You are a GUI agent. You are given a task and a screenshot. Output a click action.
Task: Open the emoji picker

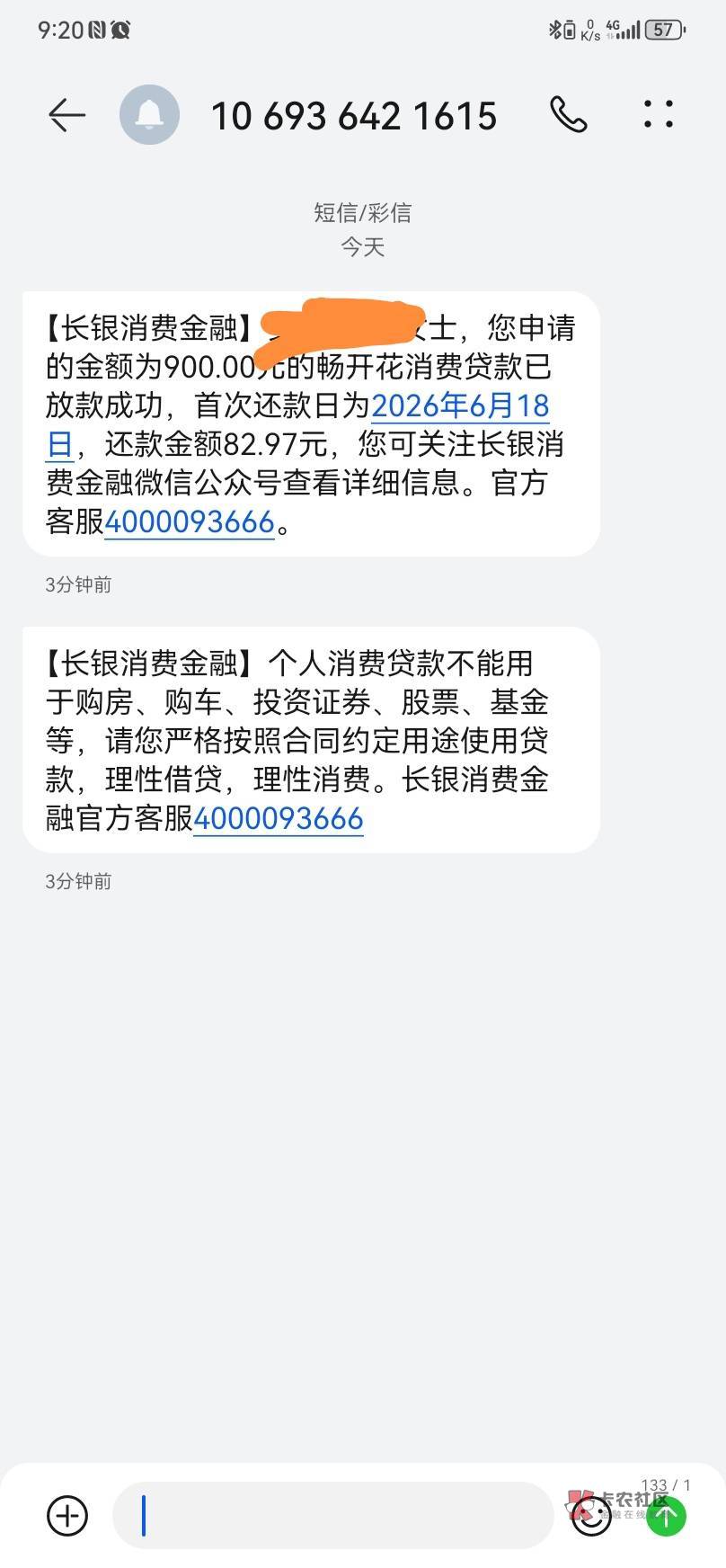[x=591, y=1517]
